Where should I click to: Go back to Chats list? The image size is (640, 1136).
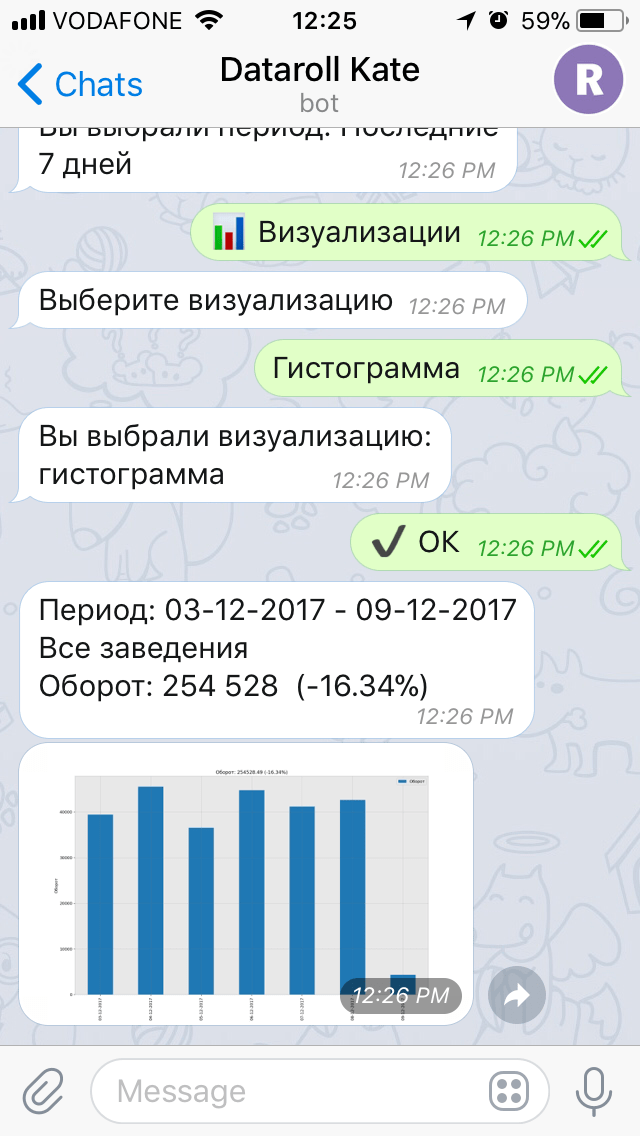coord(80,84)
